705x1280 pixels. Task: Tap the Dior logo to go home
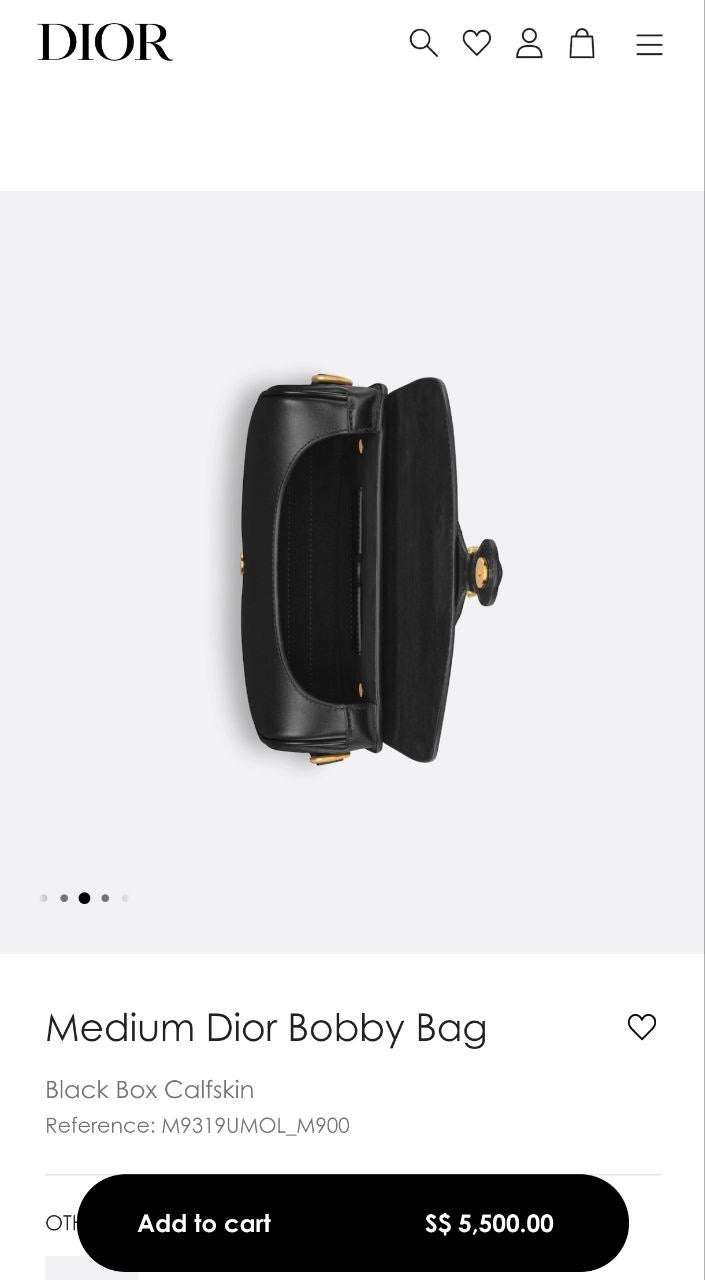[105, 43]
